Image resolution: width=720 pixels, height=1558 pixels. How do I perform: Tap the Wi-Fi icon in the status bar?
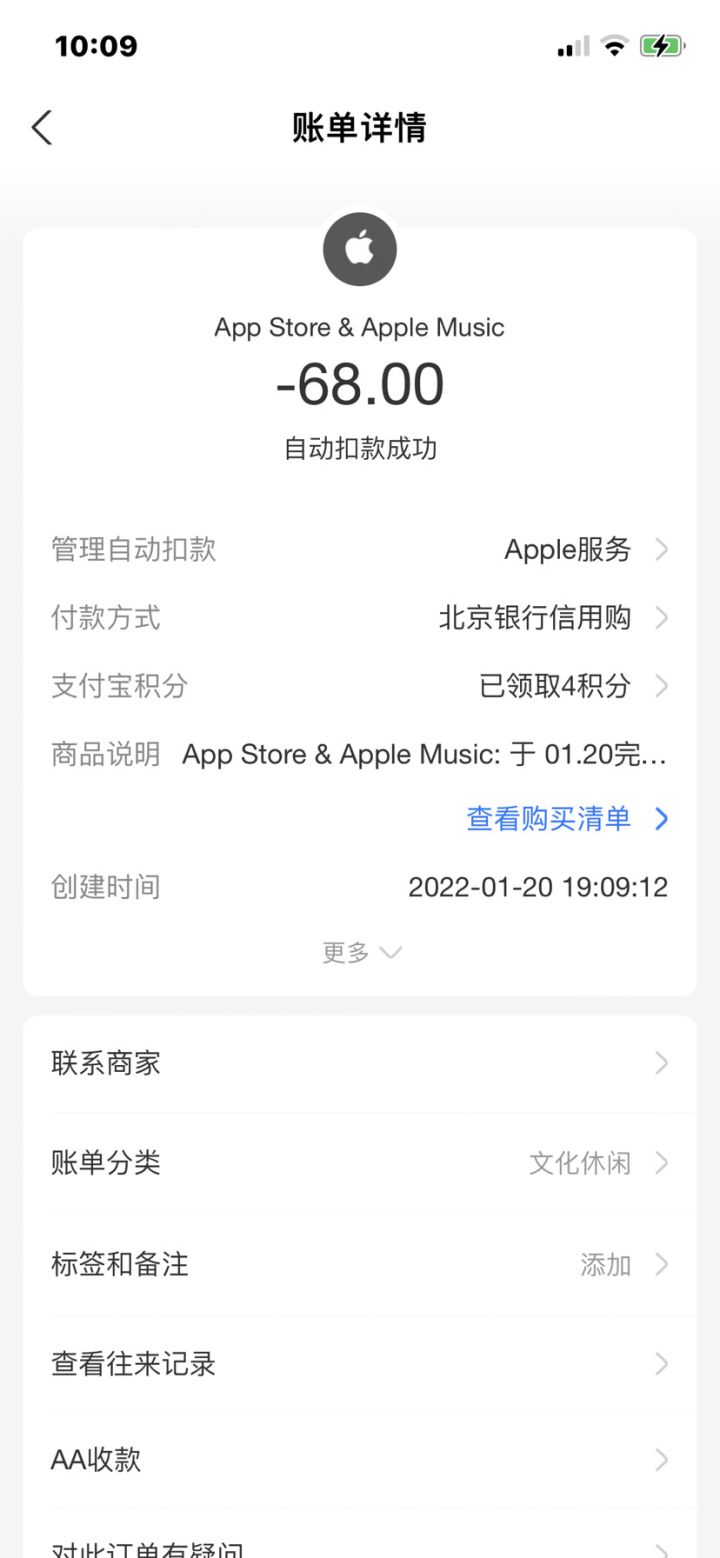click(613, 45)
